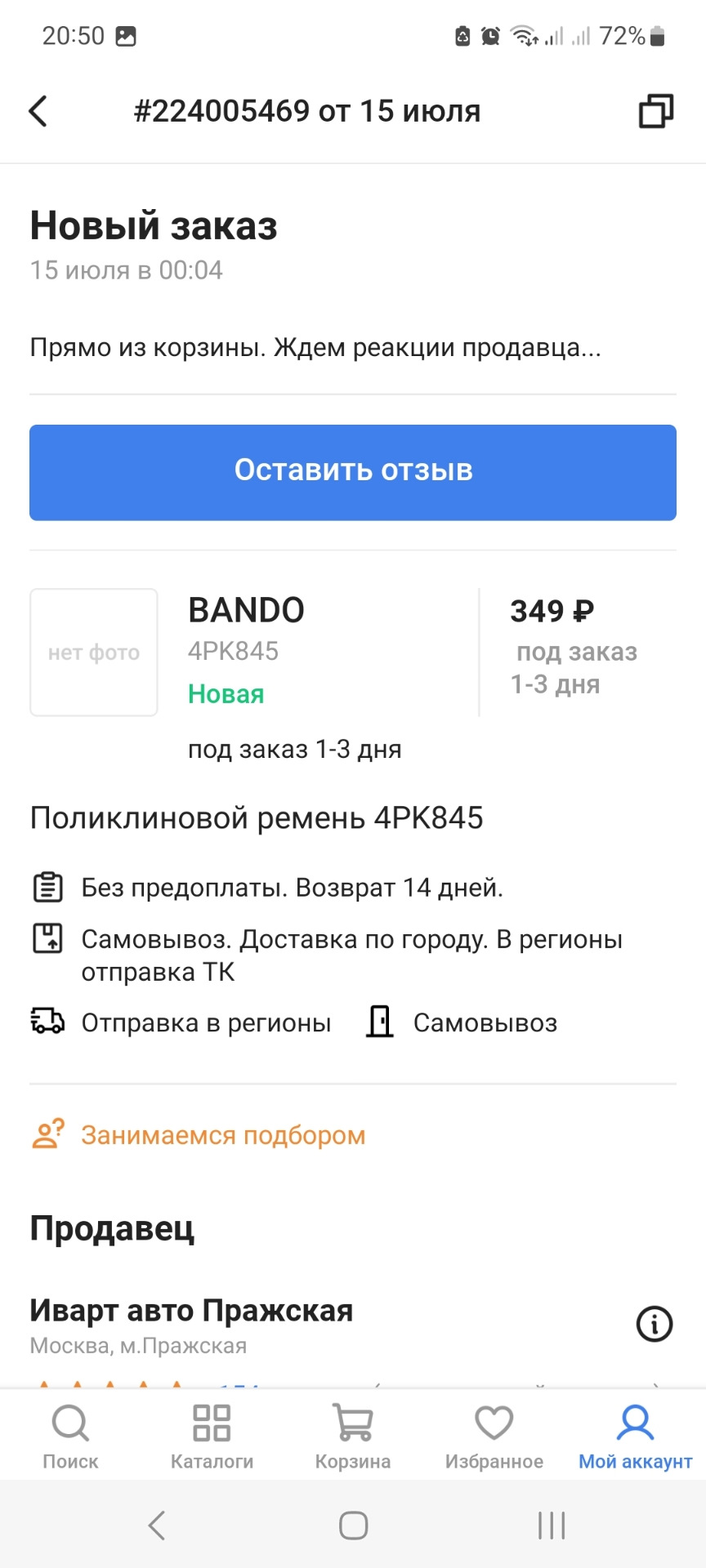This screenshot has height=1568, width=706.
Task: Open the BANDO 4PK845 product card
Action: pos(245,610)
